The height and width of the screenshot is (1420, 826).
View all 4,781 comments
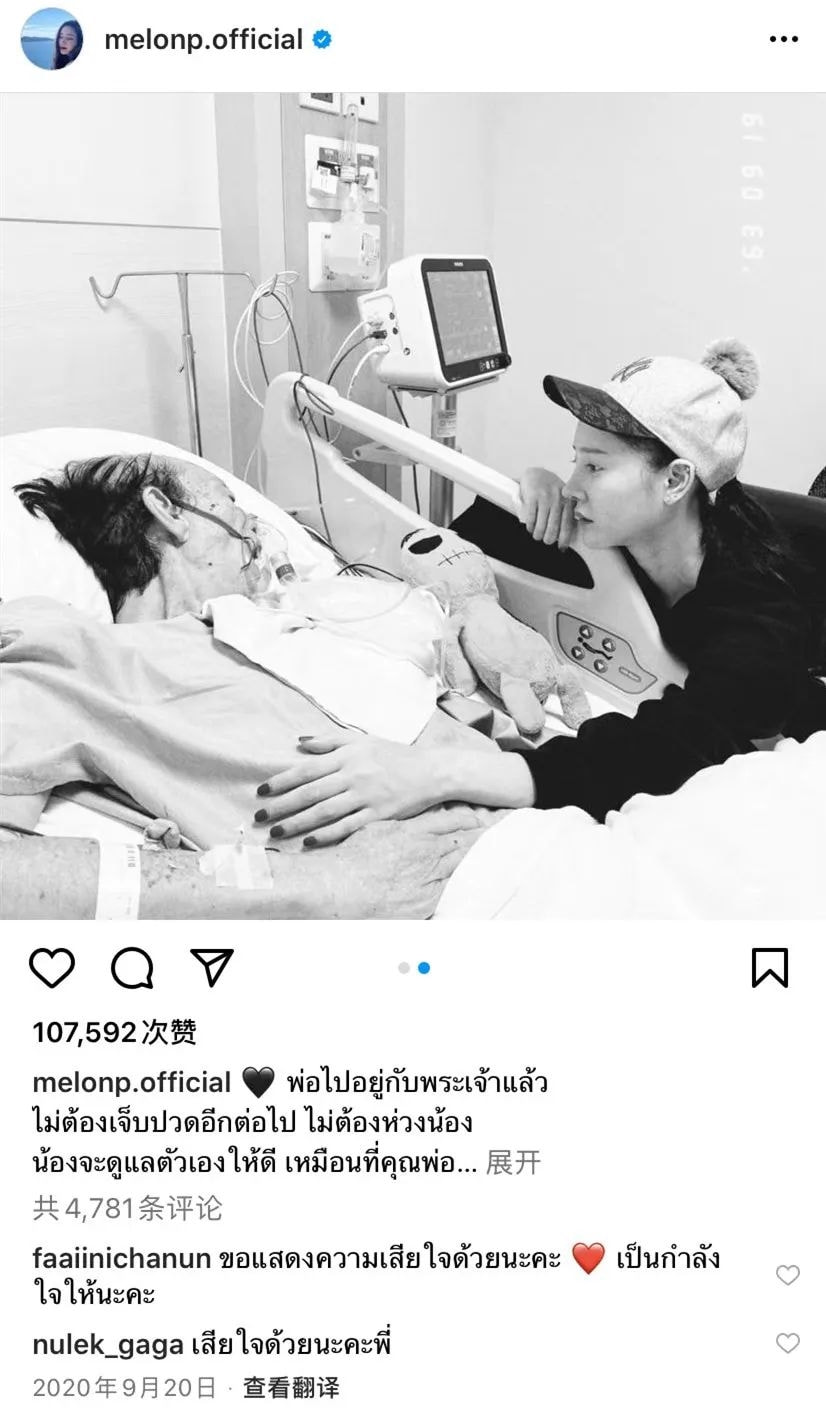128,1209
